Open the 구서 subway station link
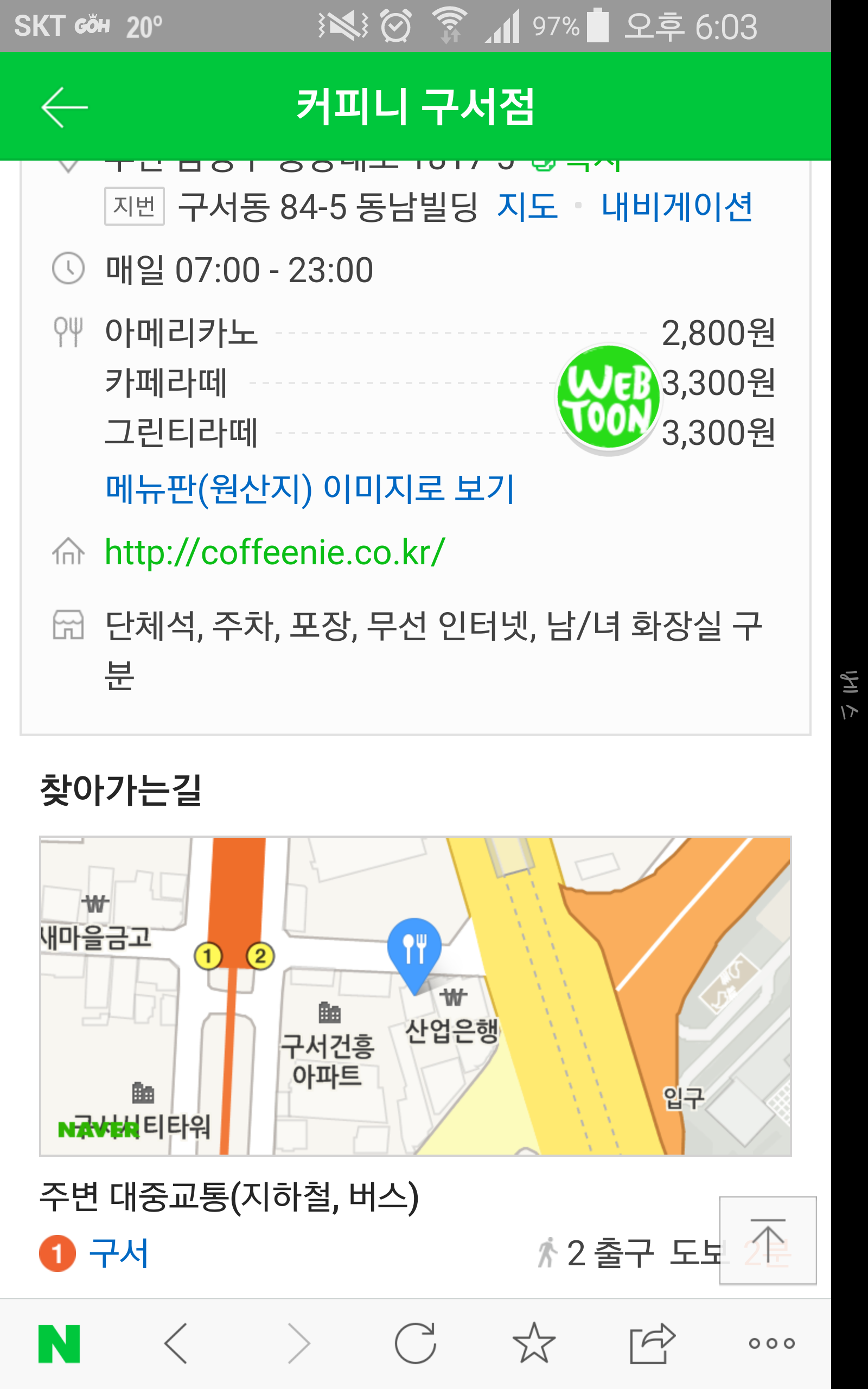Viewport: 868px width, 1389px height. 119,1253
